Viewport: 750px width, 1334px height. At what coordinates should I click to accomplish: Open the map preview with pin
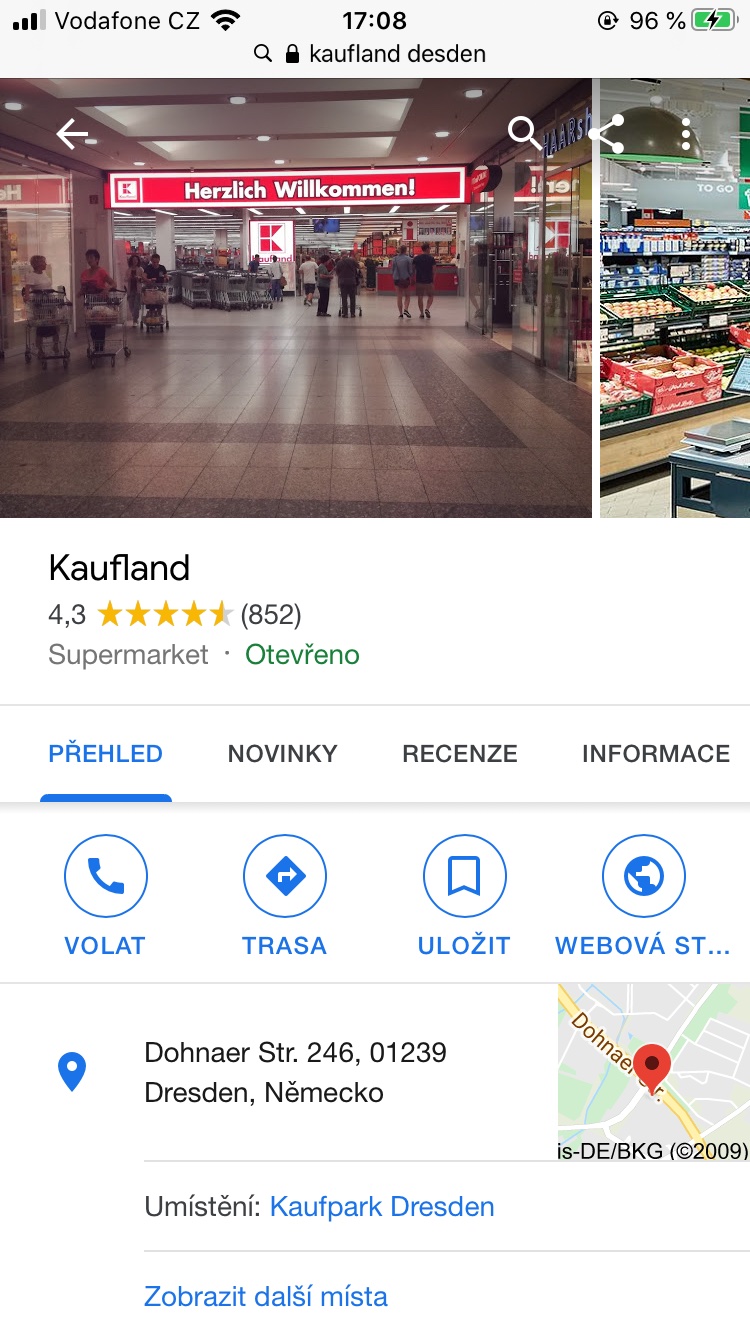653,1072
